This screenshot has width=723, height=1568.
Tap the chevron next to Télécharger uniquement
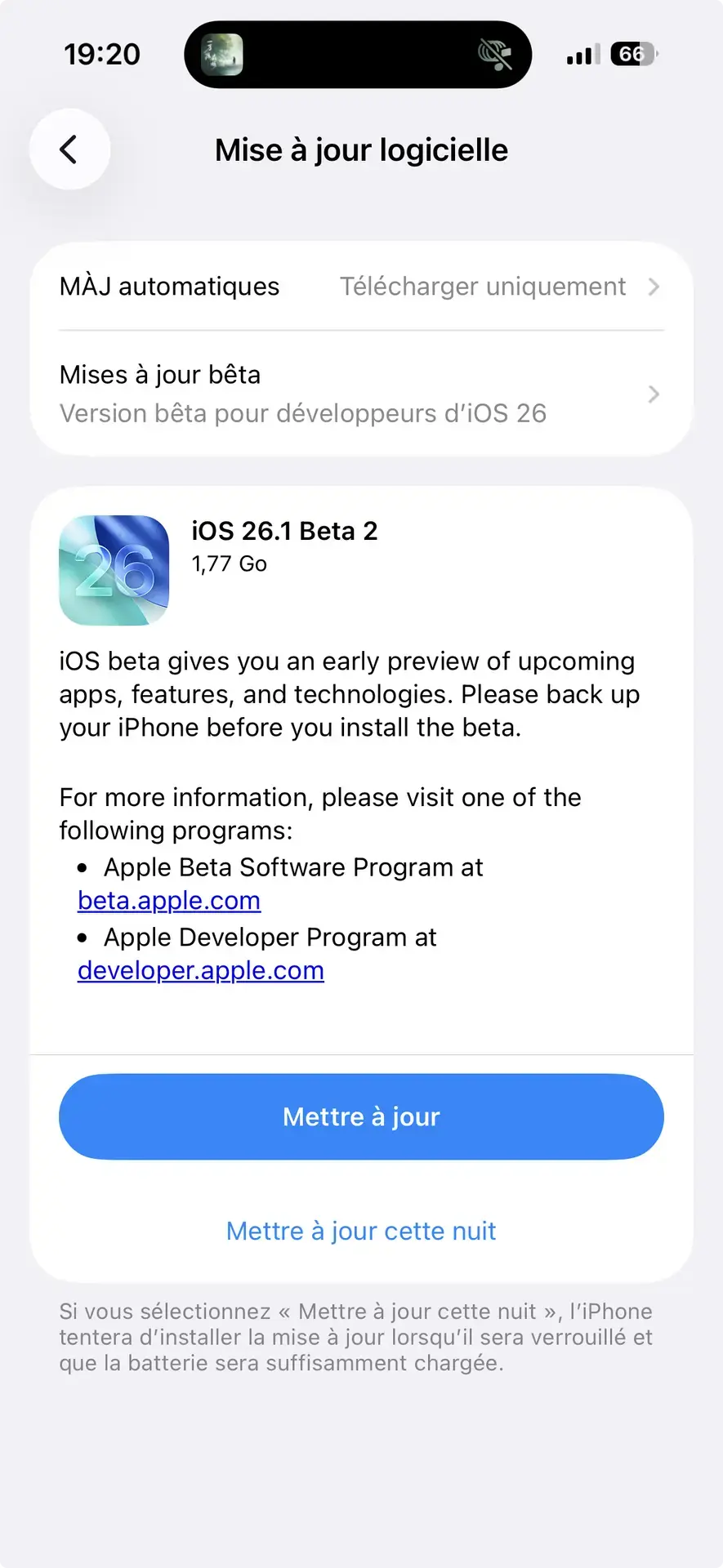pyautogui.click(x=654, y=287)
